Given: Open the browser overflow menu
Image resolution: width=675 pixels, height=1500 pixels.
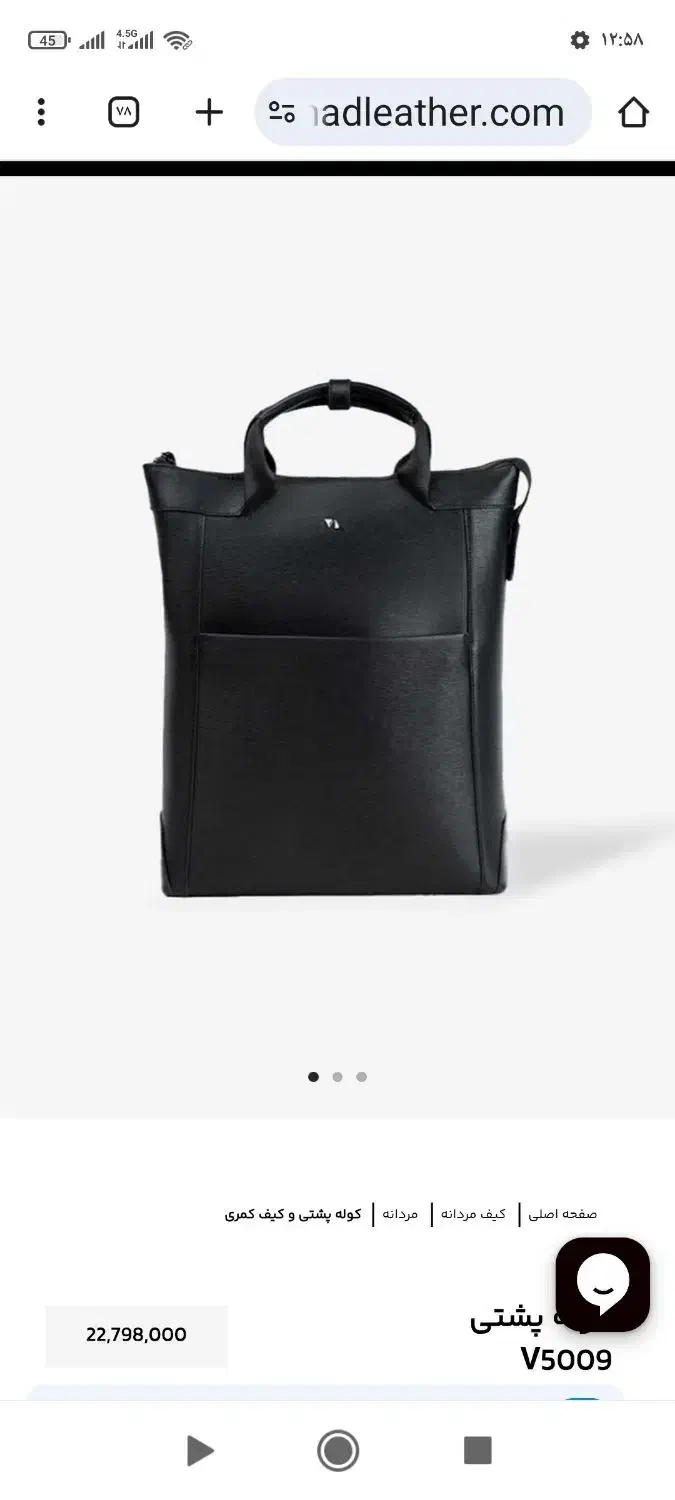Looking at the screenshot, I should pyautogui.click(x=41, y=112).
